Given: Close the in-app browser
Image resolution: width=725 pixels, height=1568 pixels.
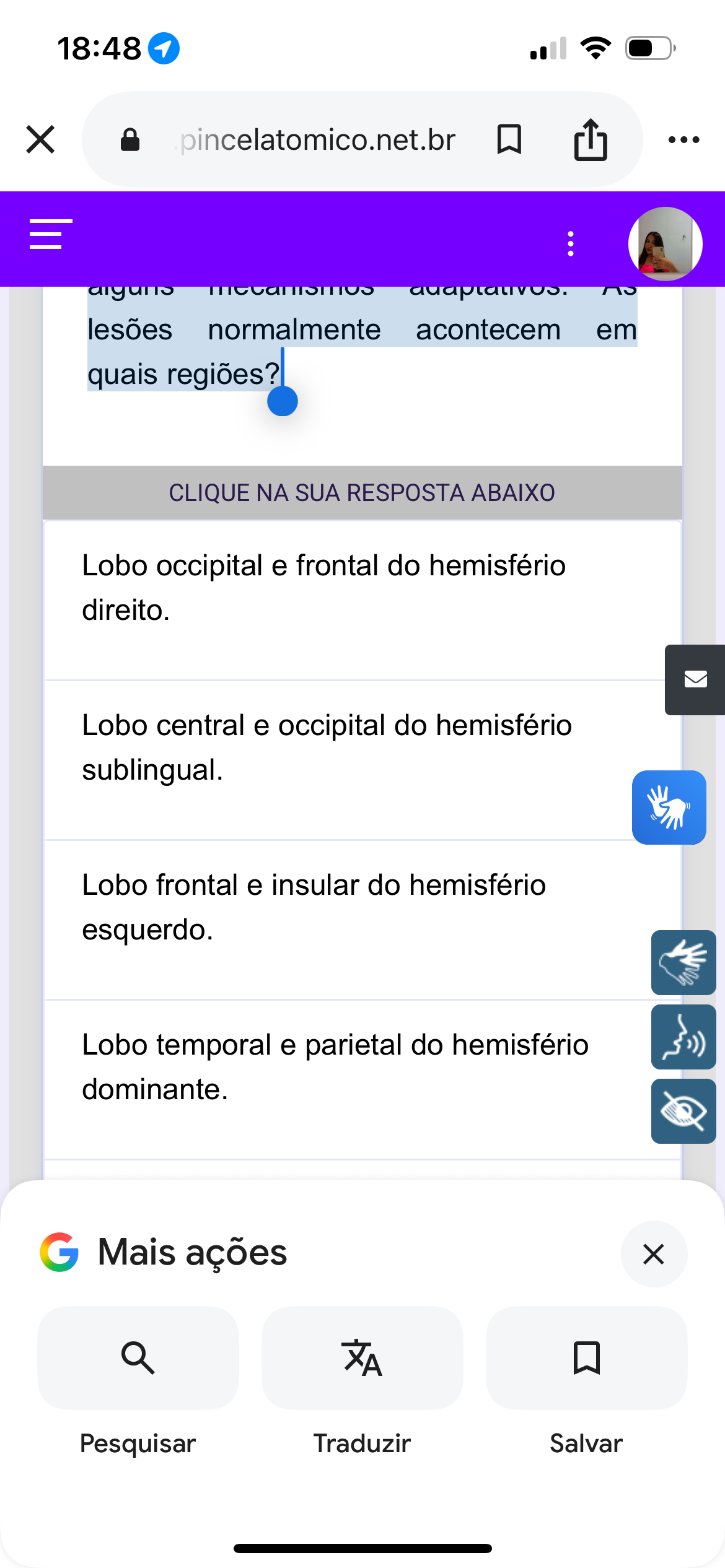Looking at the screenshot, I should coord(41,139).
